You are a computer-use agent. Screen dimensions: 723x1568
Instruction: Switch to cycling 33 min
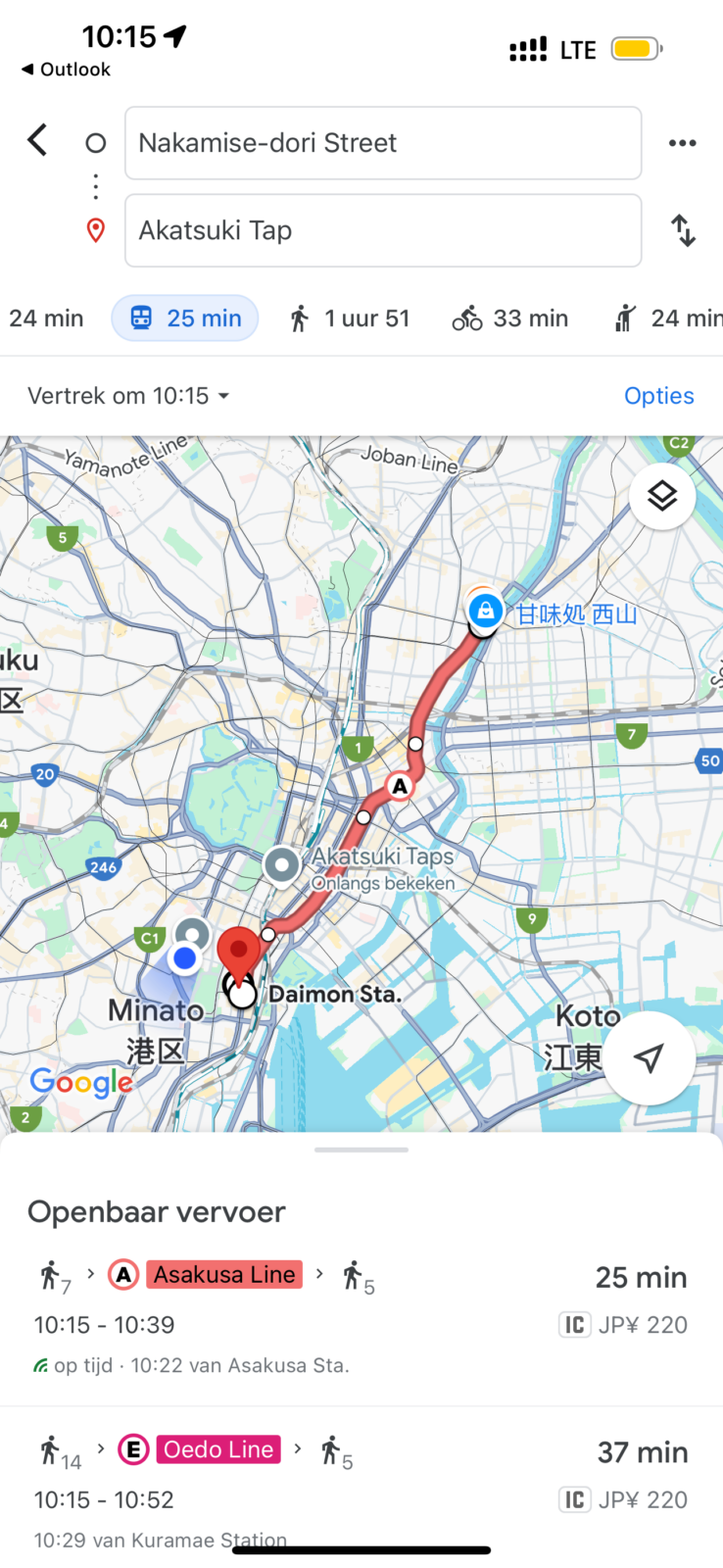click(x=509, y=318)
